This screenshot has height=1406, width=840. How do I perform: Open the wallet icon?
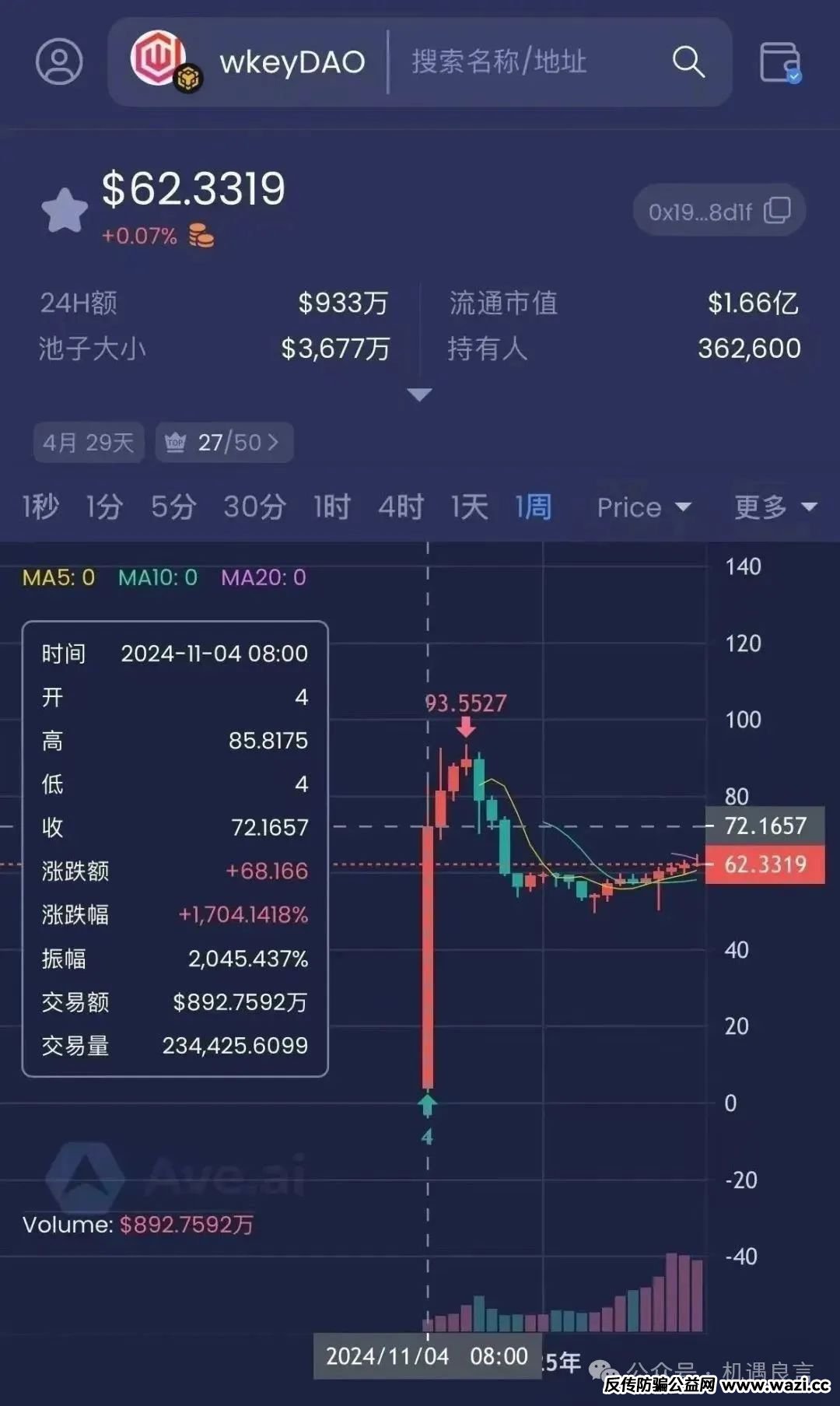779,62
